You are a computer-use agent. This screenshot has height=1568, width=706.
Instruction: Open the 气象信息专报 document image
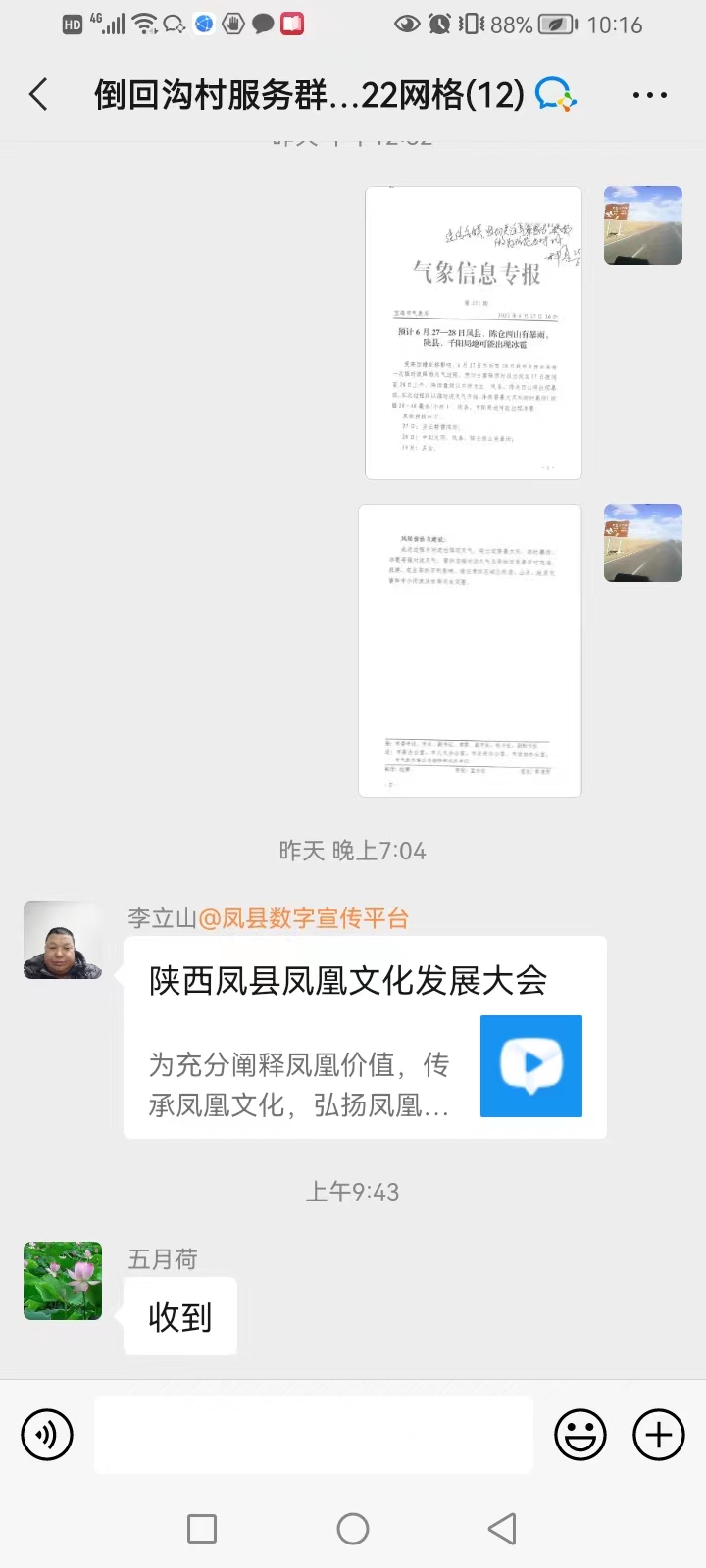[x=474, y=333]
